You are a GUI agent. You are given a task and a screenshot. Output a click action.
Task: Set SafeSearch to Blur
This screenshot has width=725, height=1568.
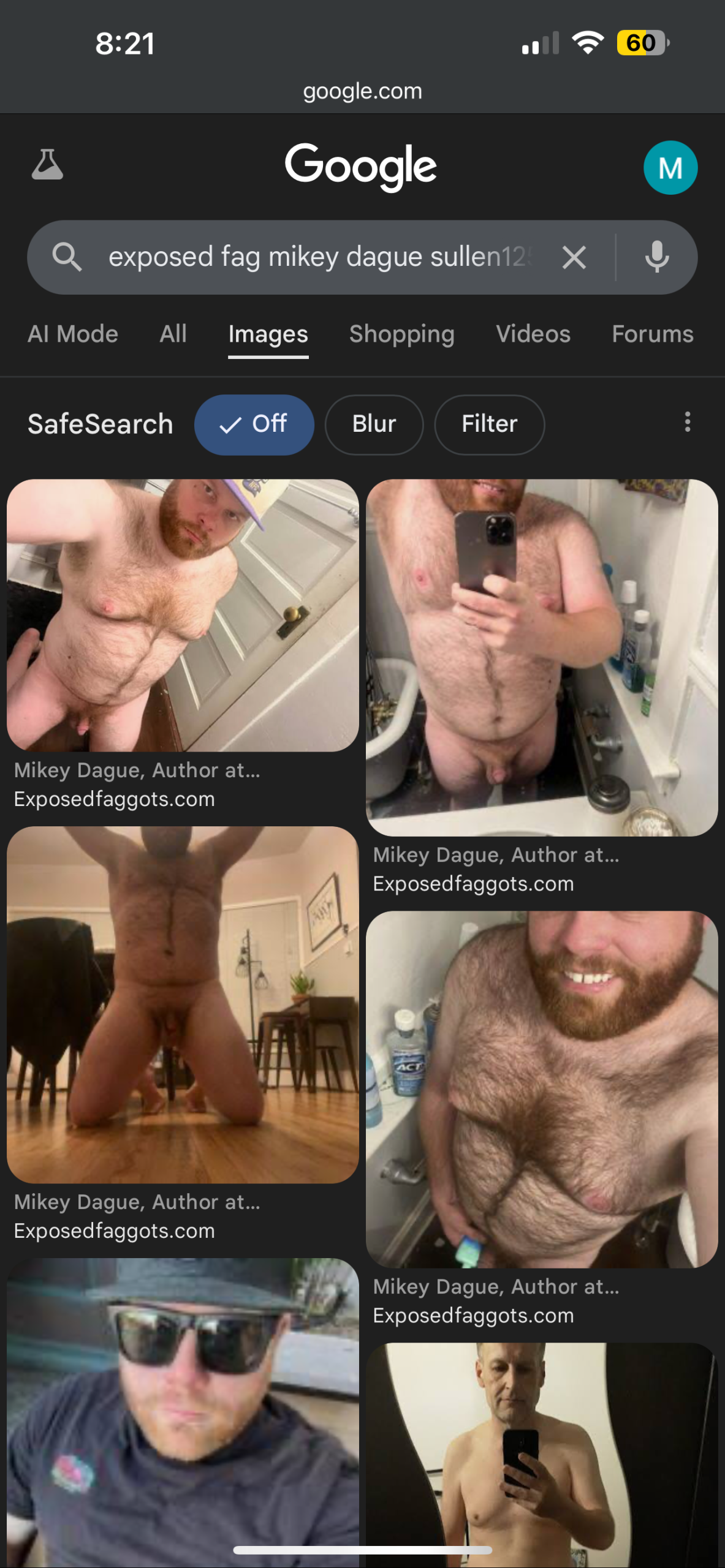pos(374,424)
